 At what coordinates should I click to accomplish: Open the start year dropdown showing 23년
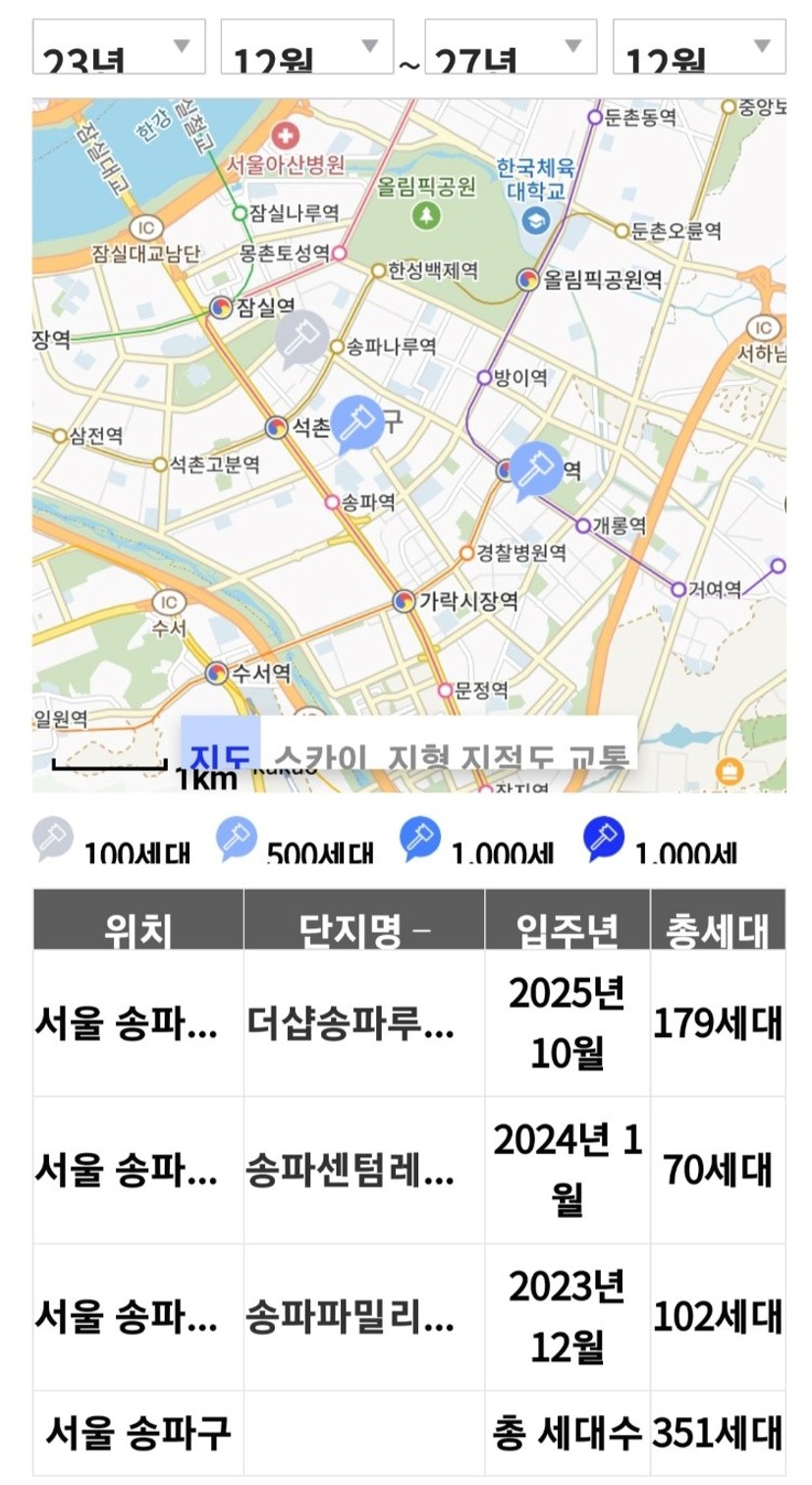[x=119, y=47]
